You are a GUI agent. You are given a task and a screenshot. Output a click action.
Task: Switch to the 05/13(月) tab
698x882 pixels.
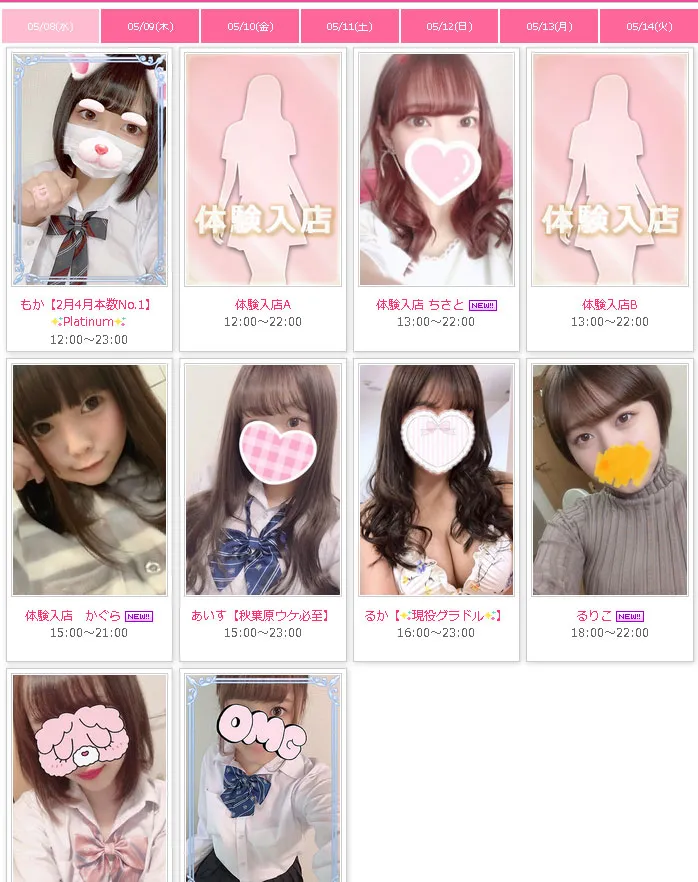tap(549, 26)
